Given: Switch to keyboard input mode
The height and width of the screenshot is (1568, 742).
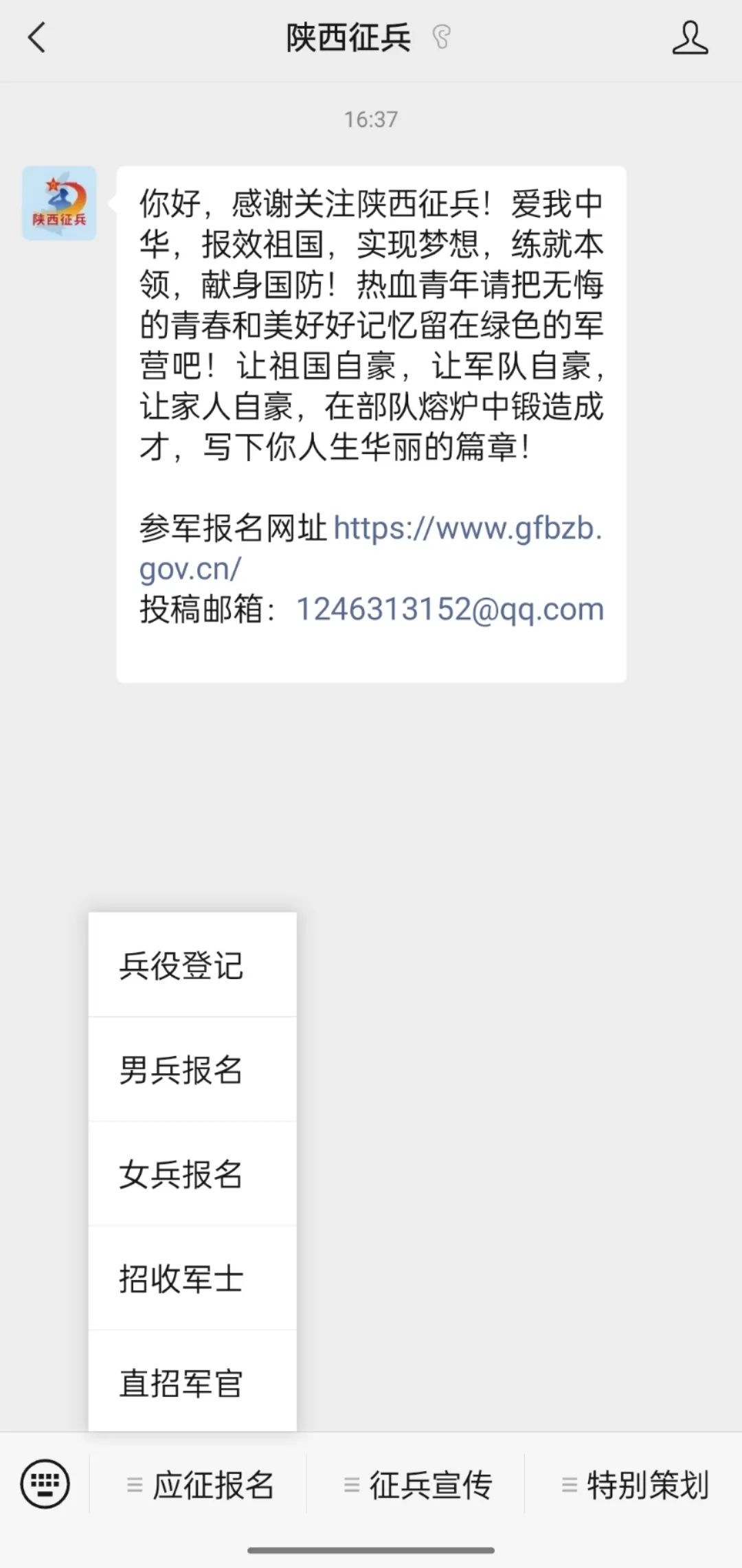Looking at the screenshot, I should [x=45, y=1485].
